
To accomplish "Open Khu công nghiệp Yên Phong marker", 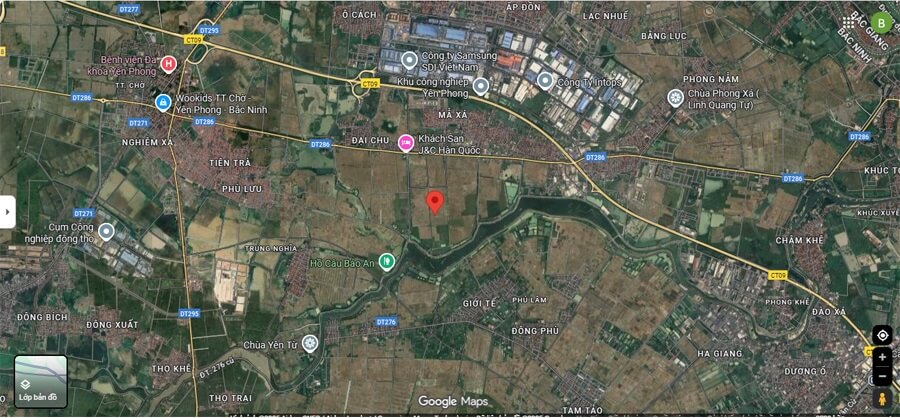I will click(x=481, y=86).
